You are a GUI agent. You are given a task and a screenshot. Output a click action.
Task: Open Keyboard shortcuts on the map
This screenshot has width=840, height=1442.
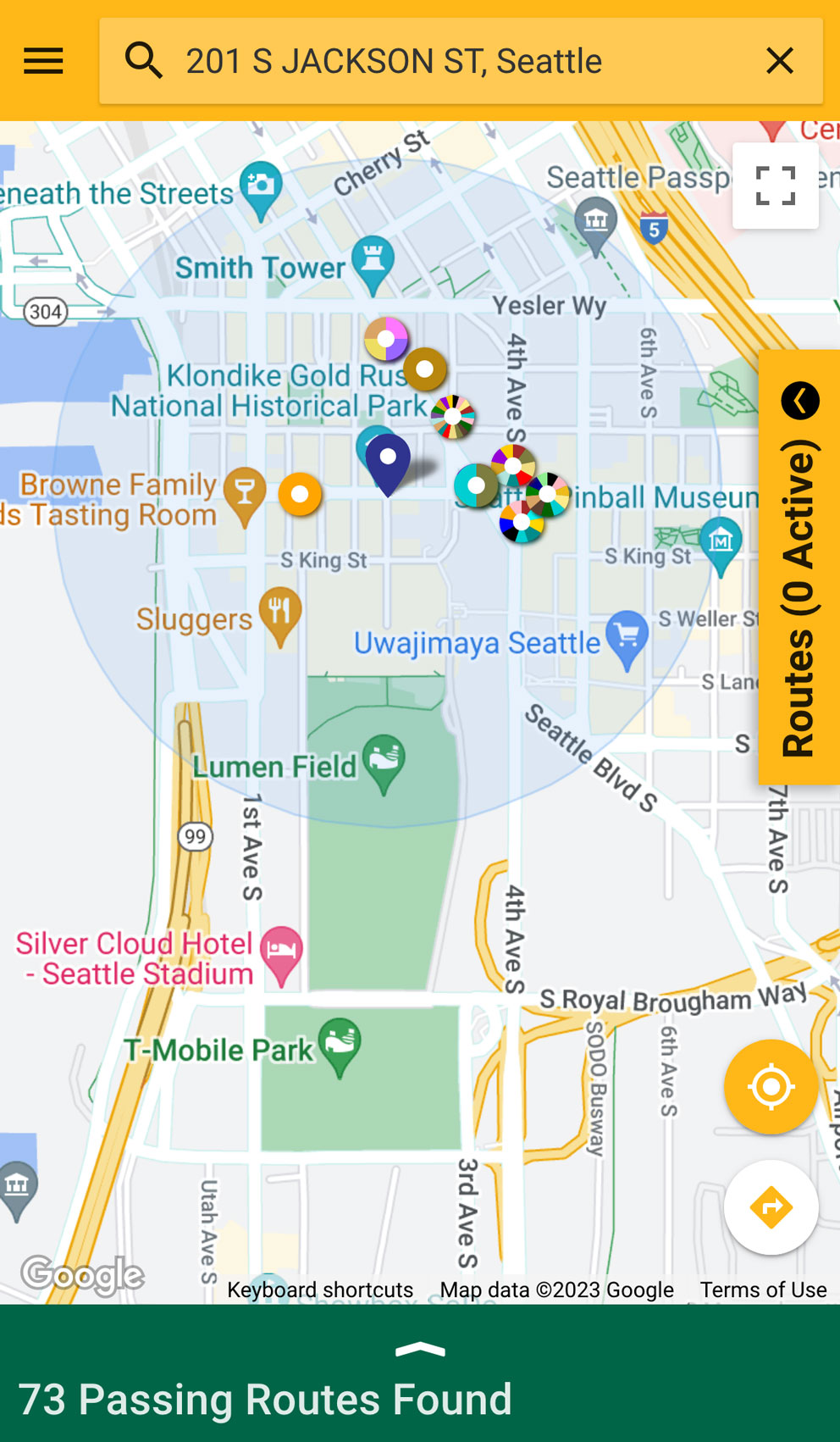[x=320, y=1289]
